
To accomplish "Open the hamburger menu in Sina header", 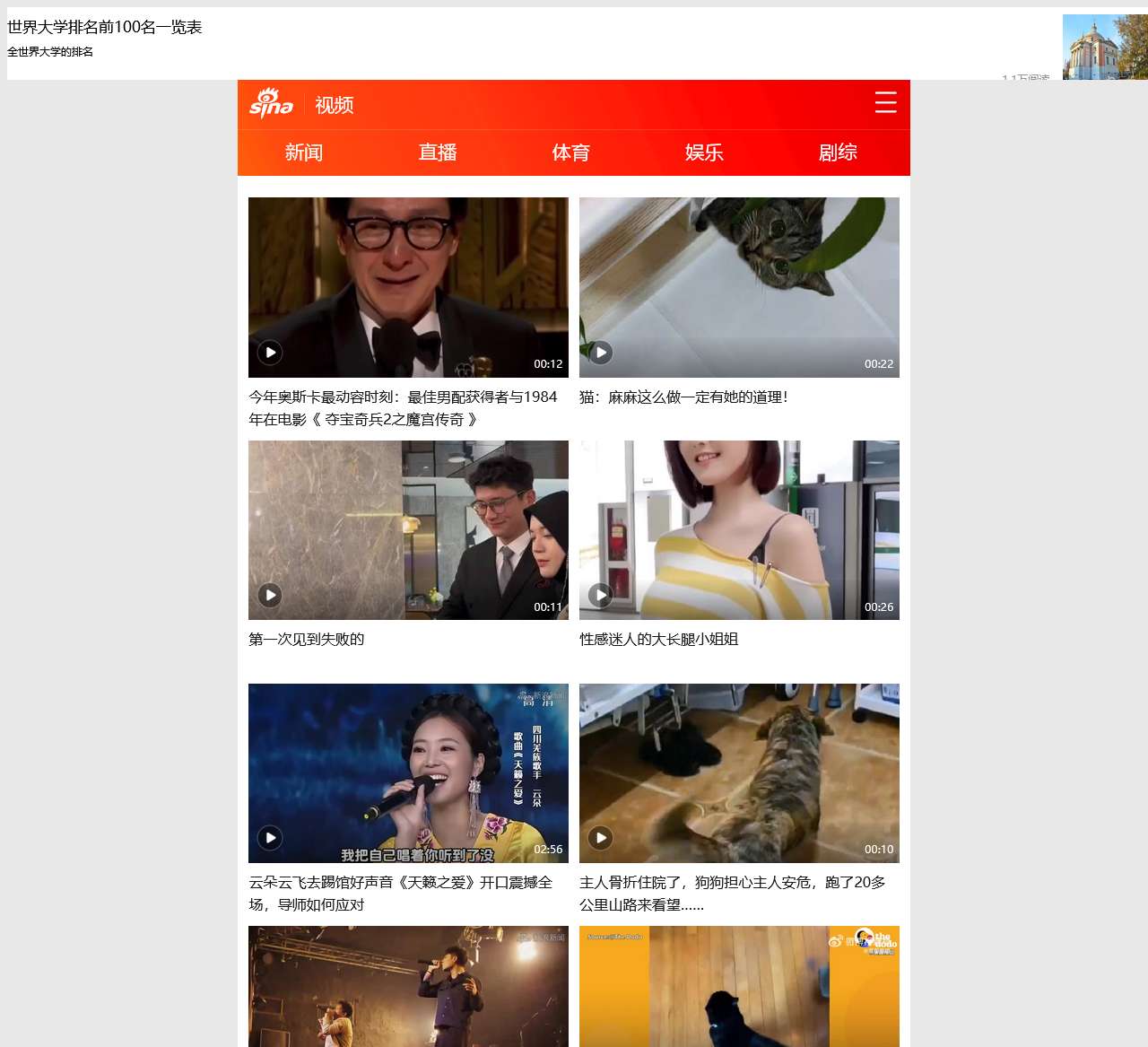I will point(885,103).
